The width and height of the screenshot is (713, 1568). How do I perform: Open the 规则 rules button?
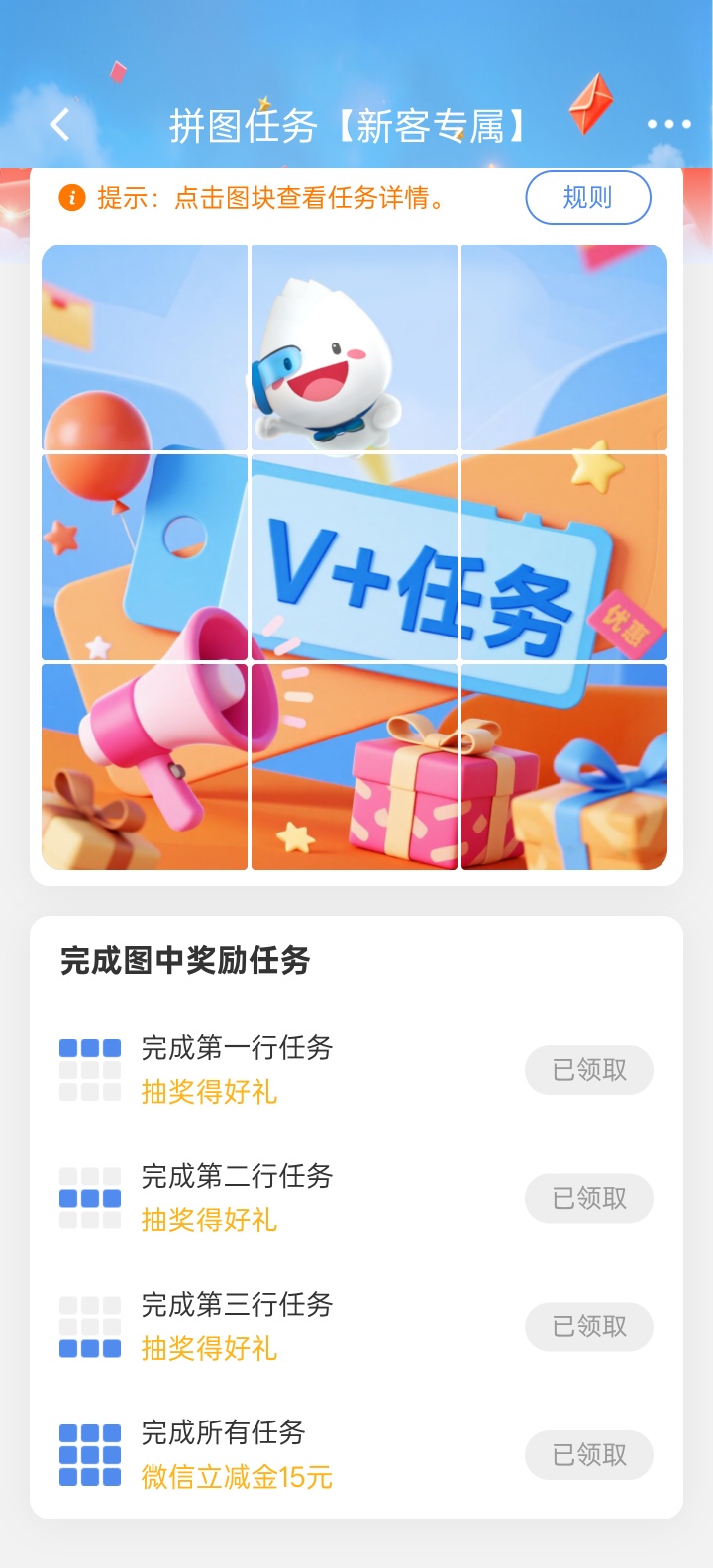point(587,198)
